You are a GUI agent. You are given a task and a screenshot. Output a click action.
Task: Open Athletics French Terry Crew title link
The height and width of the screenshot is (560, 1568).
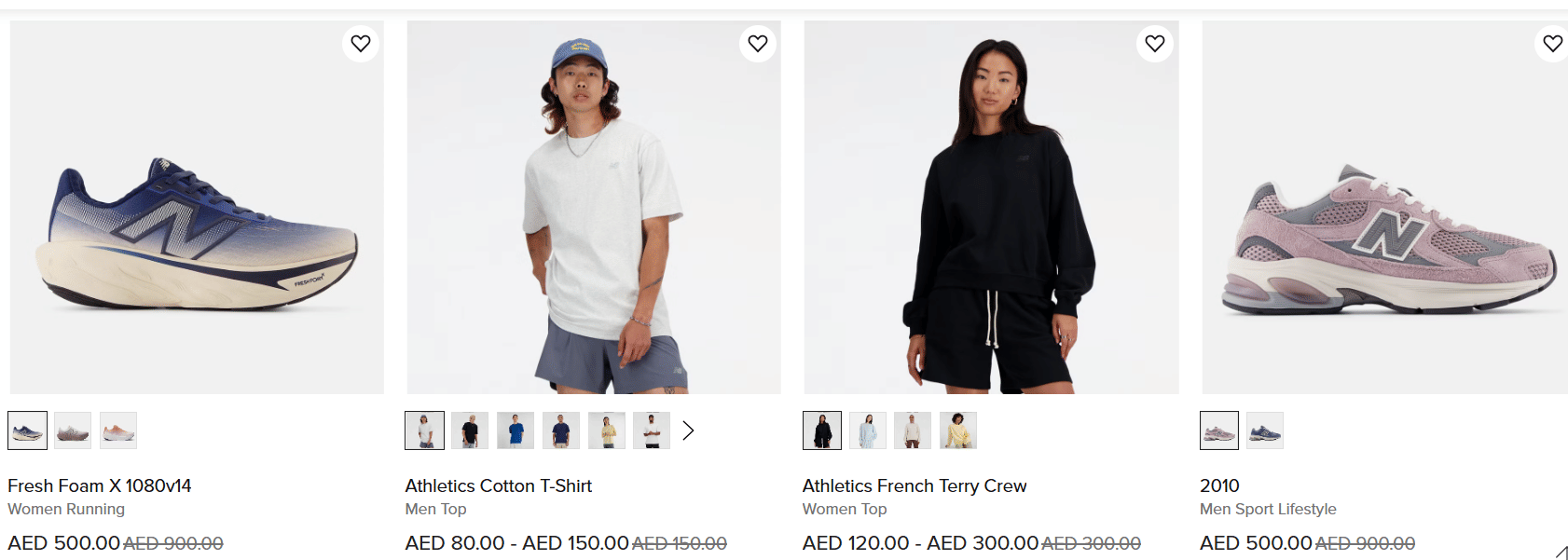[914, 485]
